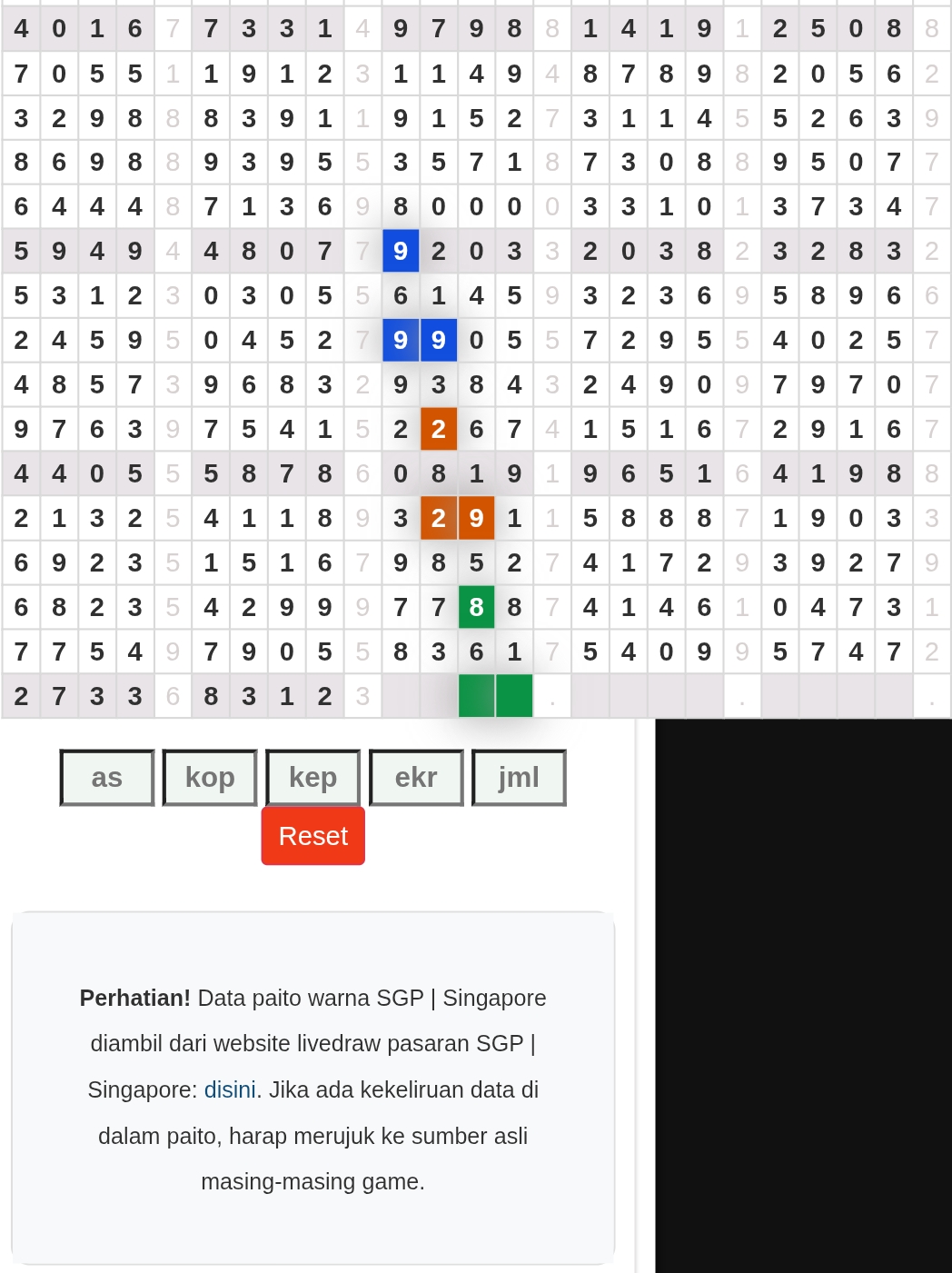
Task: Activate the 'ekr' column button
Action: [x=416, y=778]
